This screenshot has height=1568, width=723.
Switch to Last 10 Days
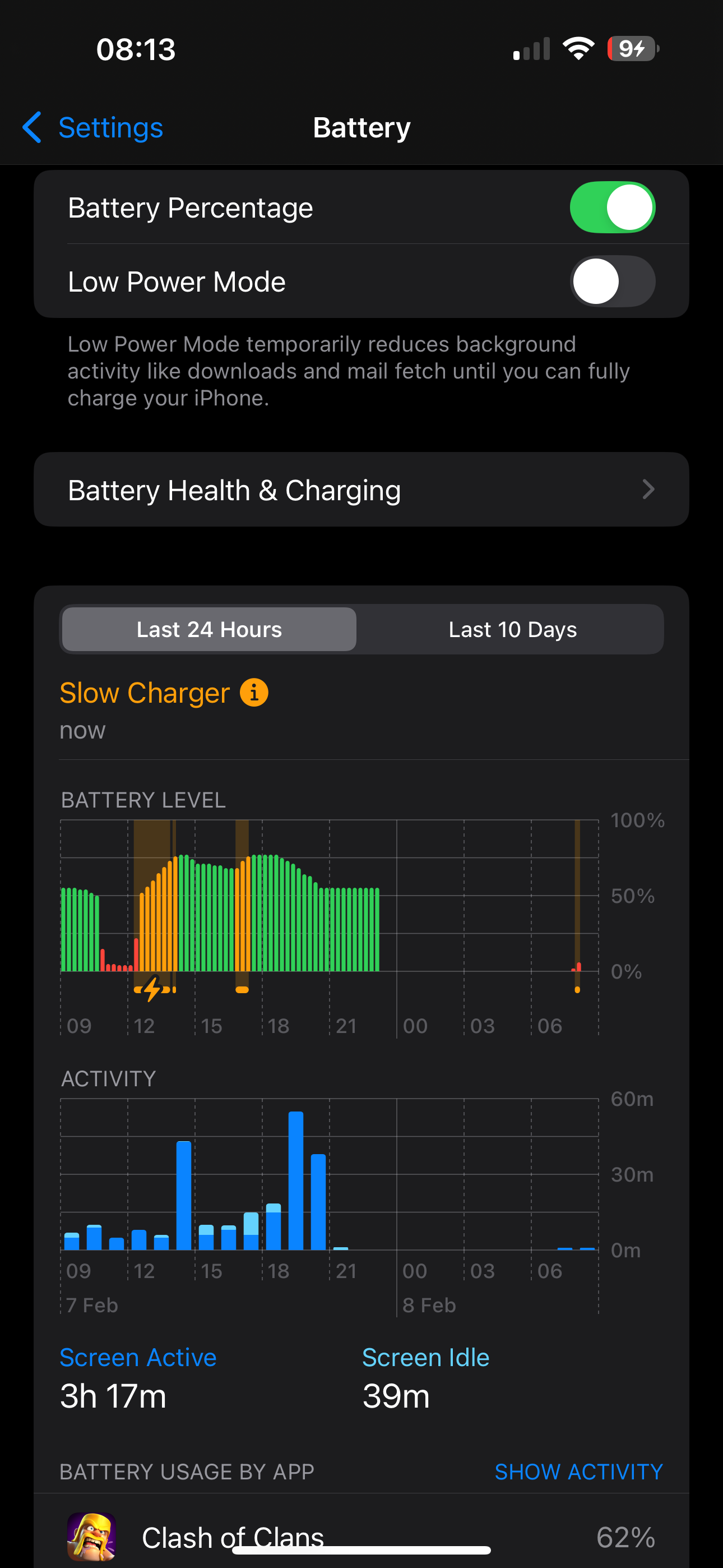click(512, 629)
